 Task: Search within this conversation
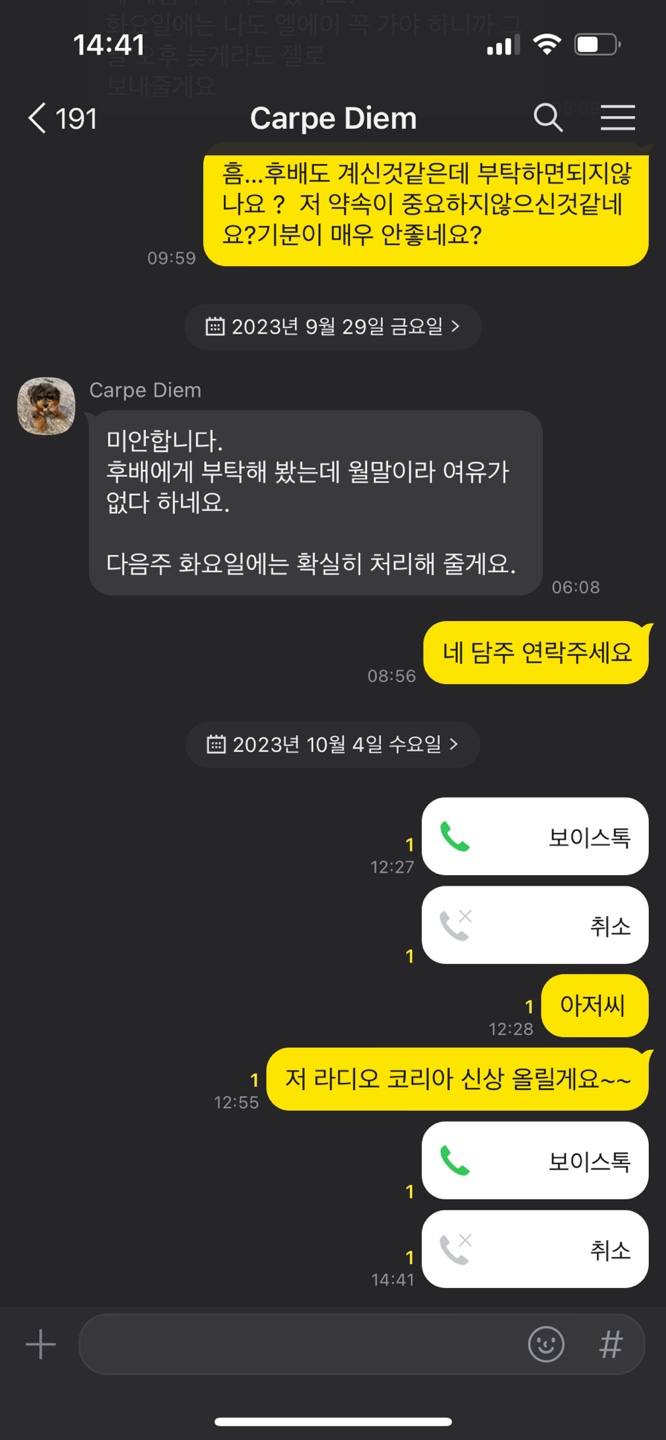[547, 118]
